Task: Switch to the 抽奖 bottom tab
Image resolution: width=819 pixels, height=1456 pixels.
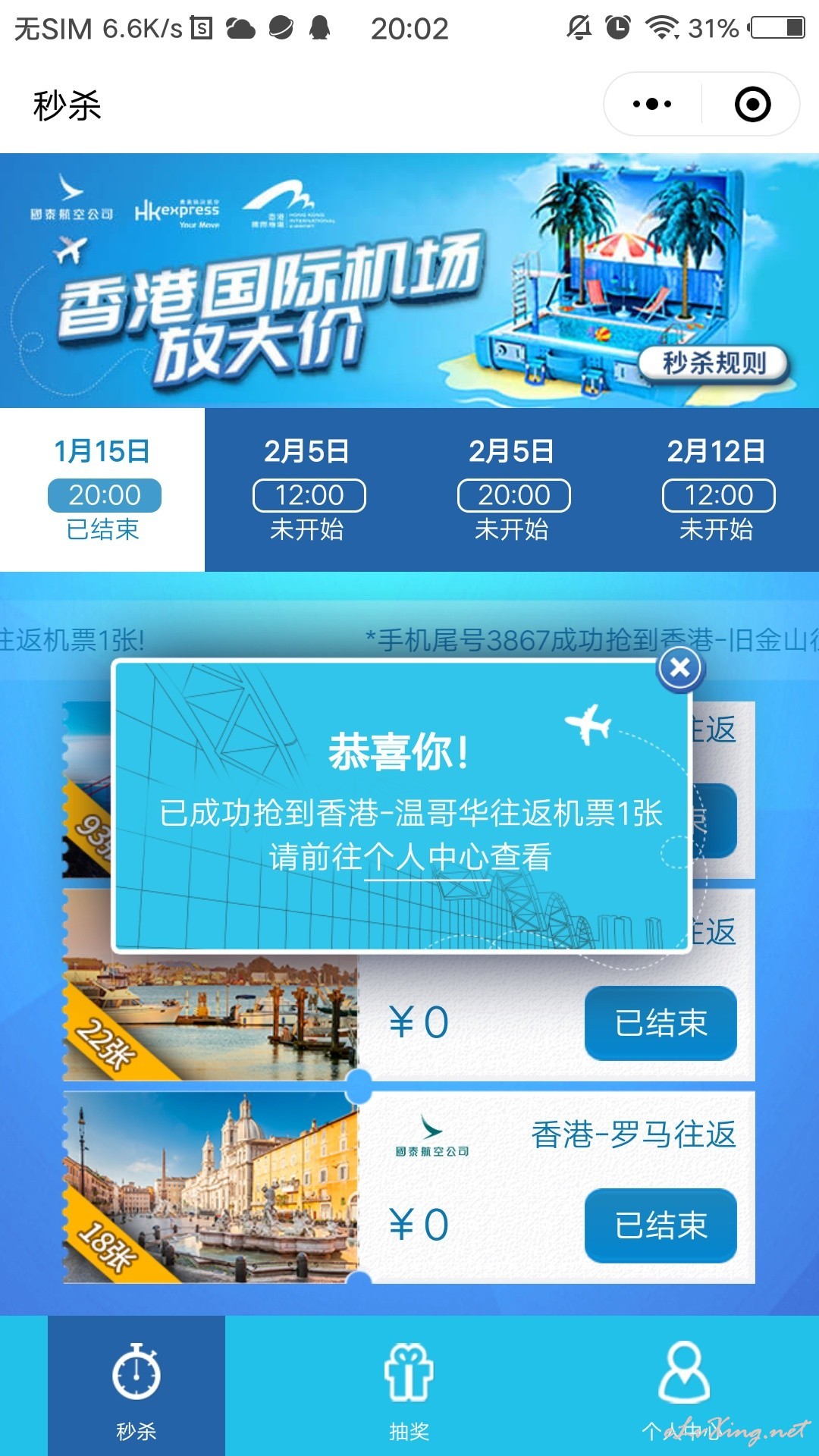Action: click(409, 1385)
